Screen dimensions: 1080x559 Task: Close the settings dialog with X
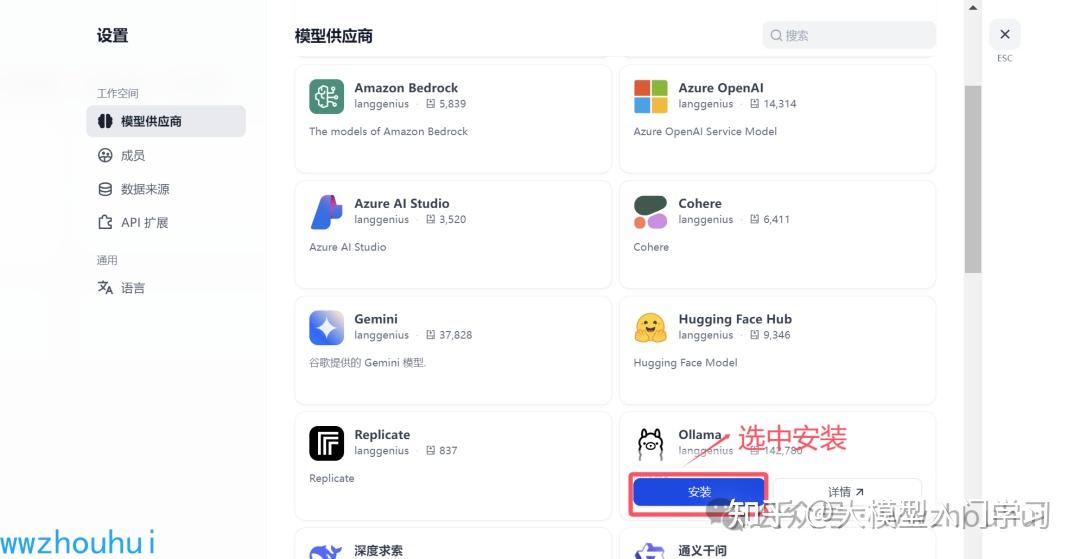pyautogui.click(x=1004, y=35)
